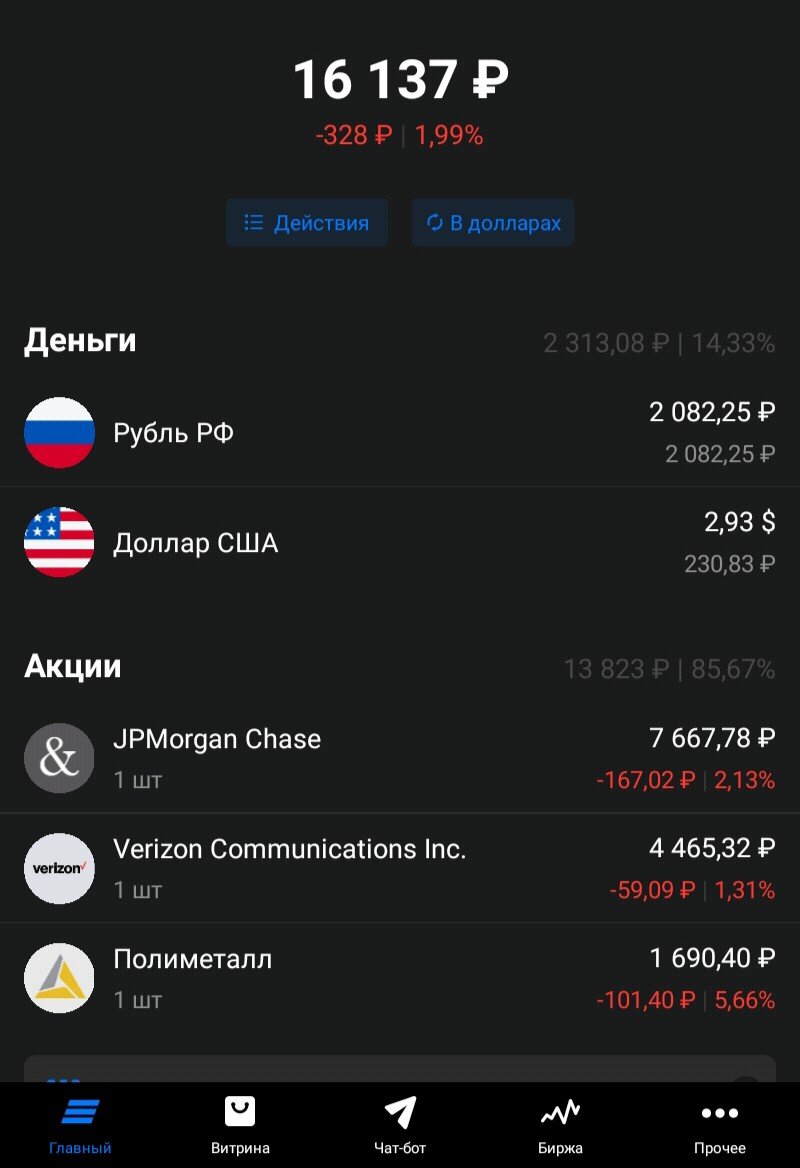Switch to the Витрина tab
This screenshot has width=800, height=1168.
(x=240, y=1120)
